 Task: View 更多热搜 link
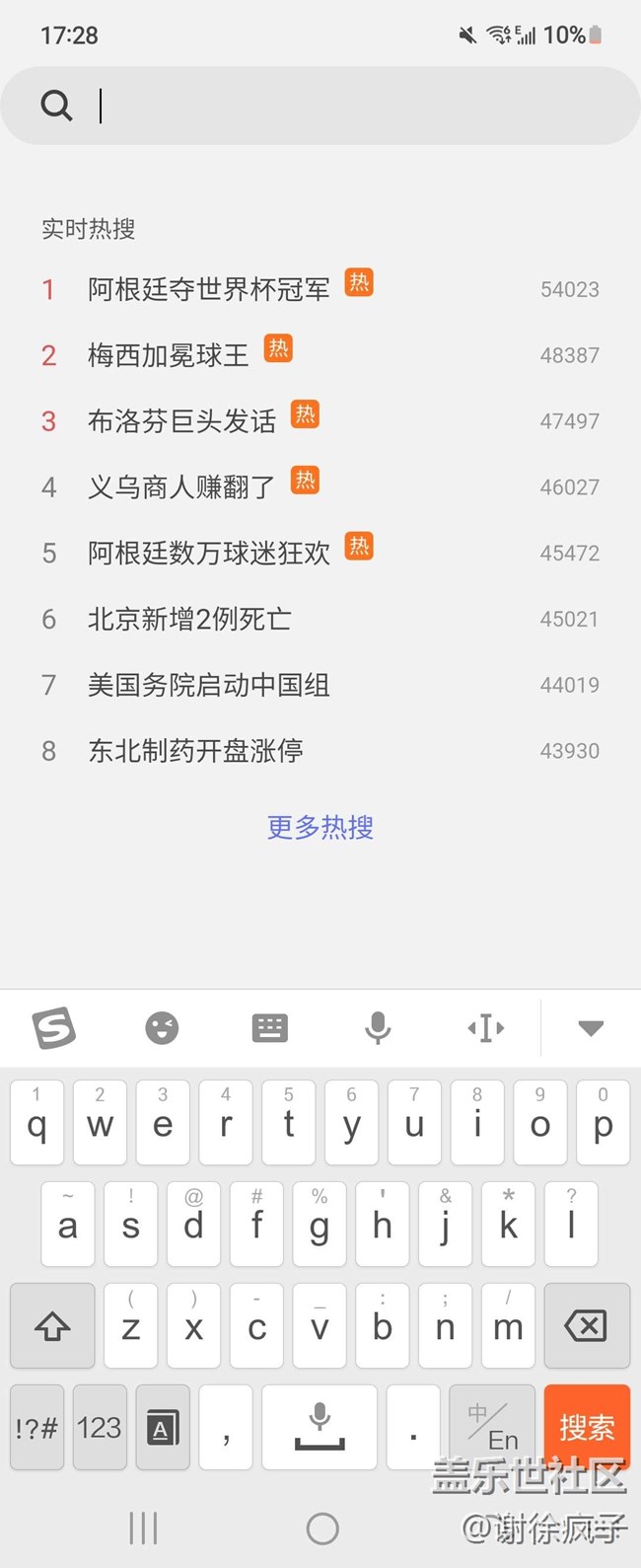[320, 827]
